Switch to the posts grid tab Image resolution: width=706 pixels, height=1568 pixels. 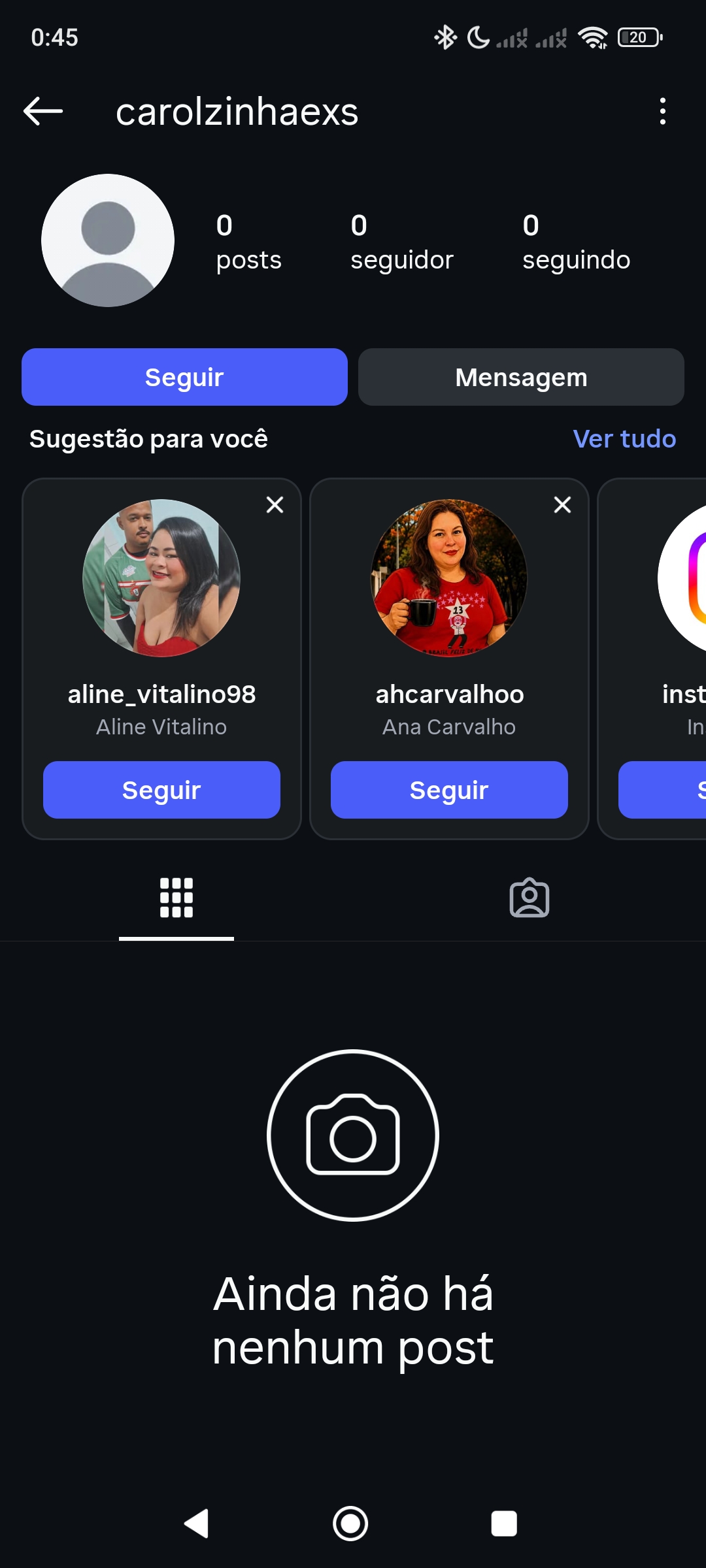tap(176, 898)
